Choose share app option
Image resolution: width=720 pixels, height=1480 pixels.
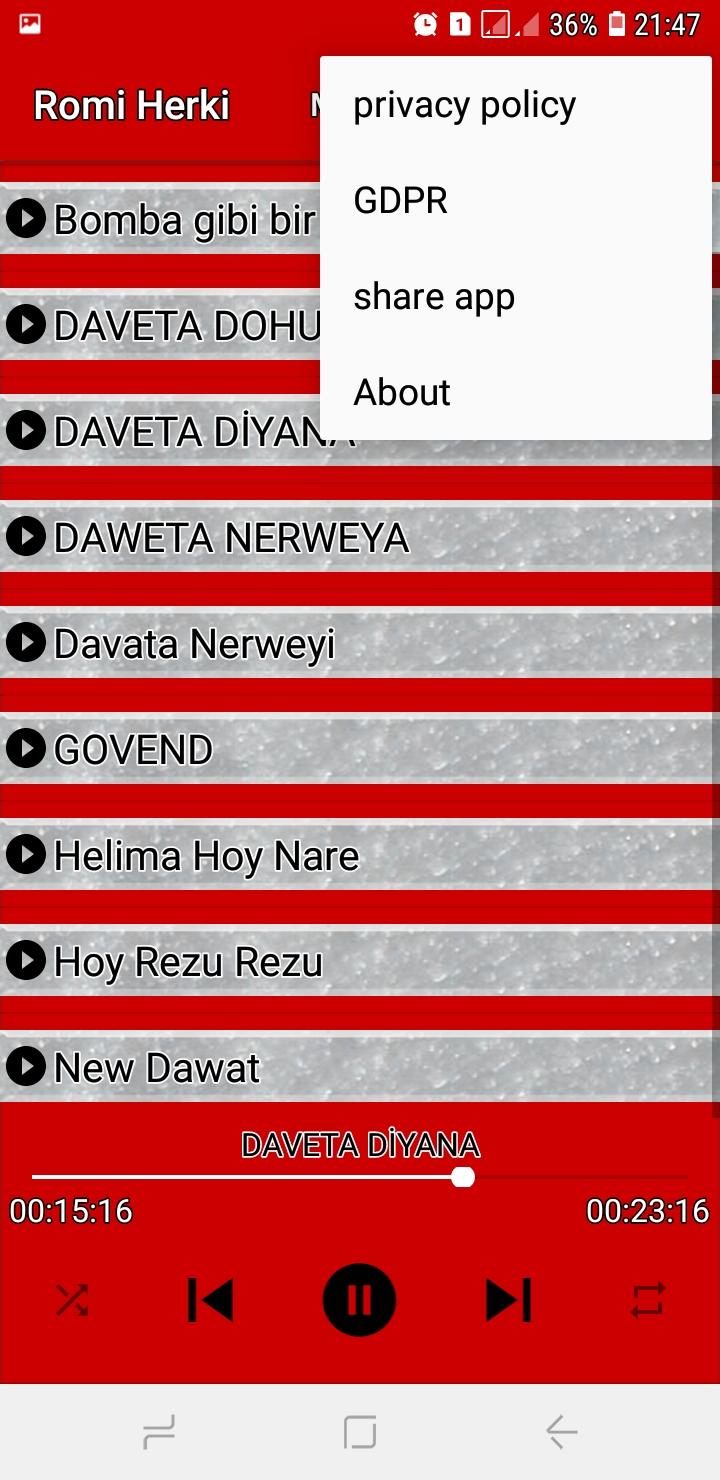434,297
